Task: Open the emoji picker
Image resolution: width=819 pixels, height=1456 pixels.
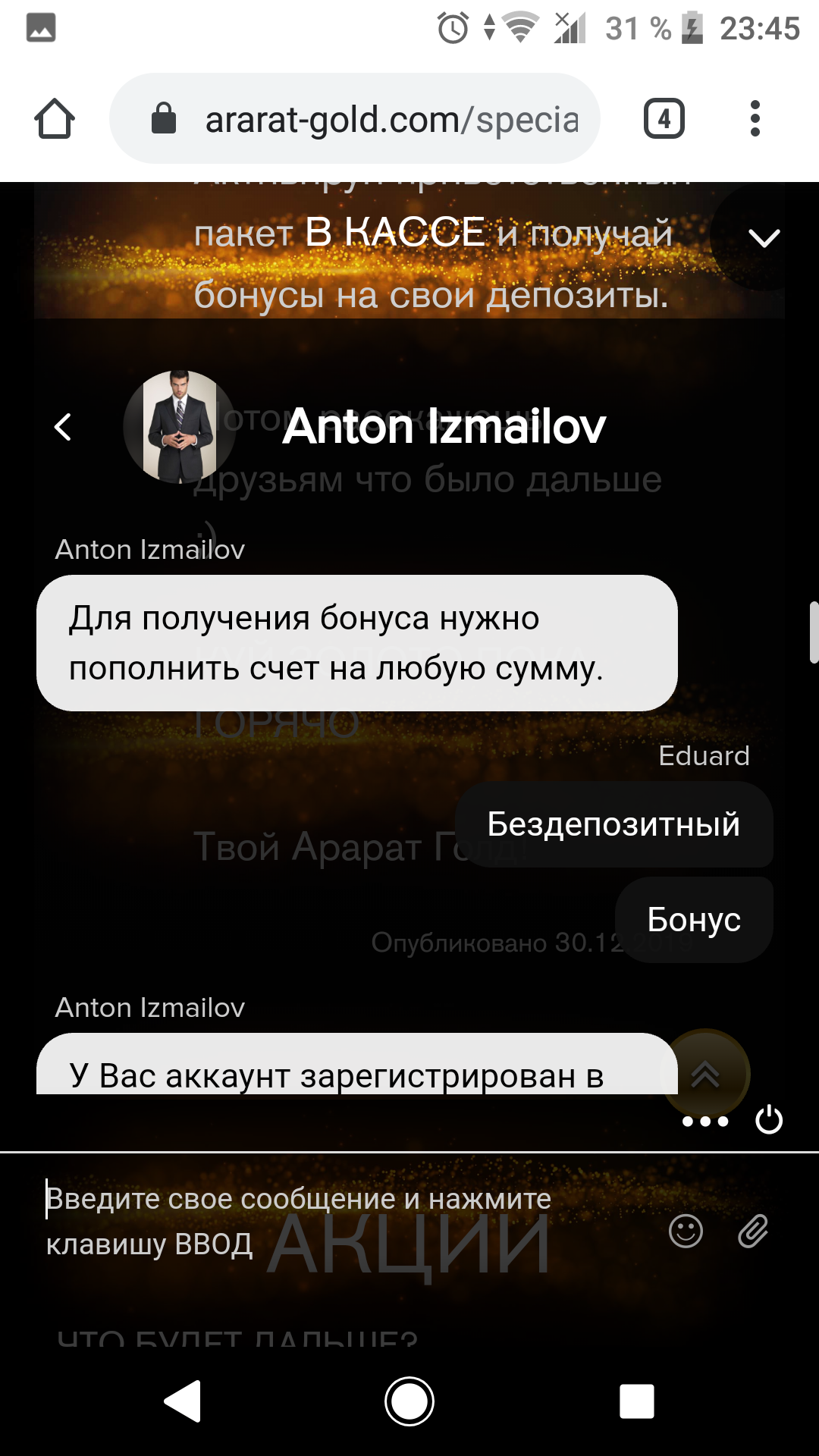Action: (686, 1231)
